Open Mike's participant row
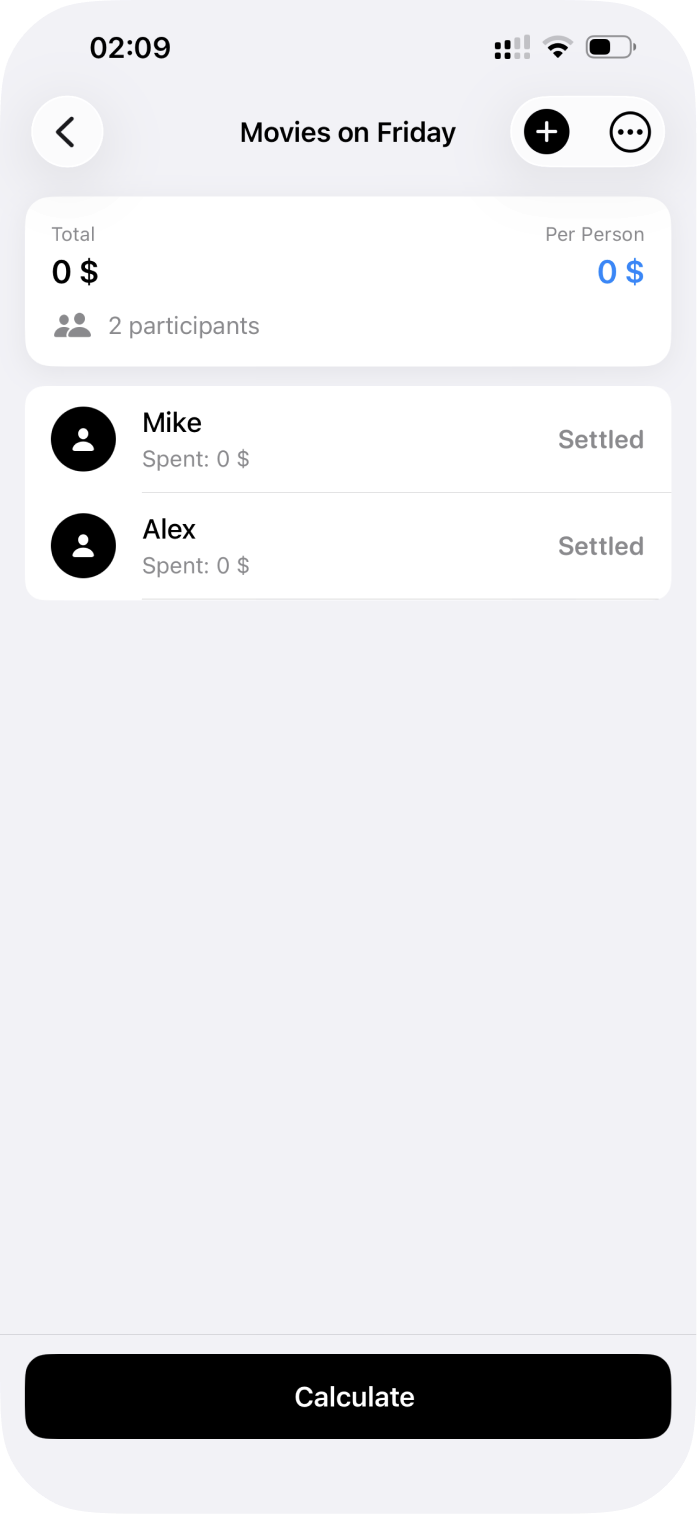The width and height of the screenshot is (697, 1514). (347, 440)
